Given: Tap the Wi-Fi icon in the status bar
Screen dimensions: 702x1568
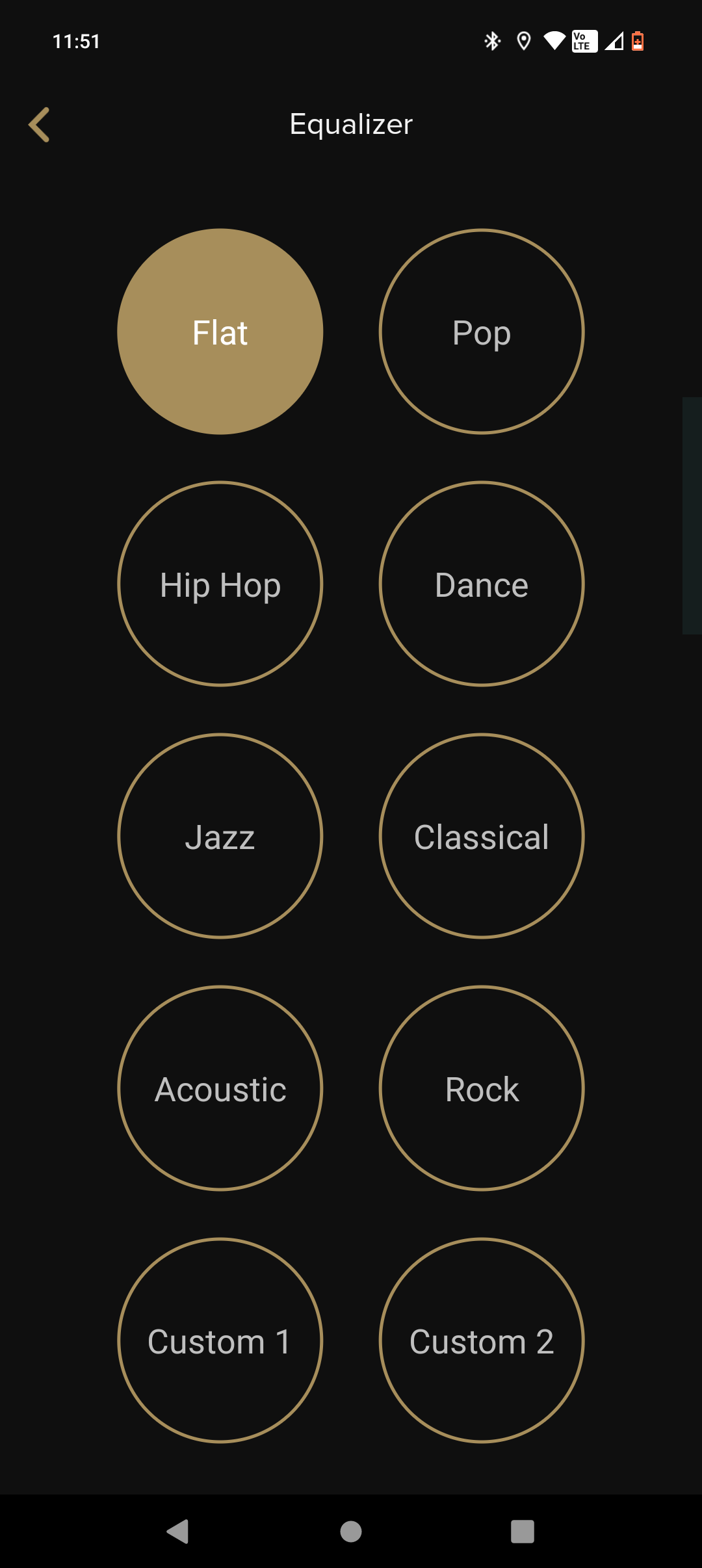Looking at the screenshot, I should pyautogui.click(x=554, y=41).
